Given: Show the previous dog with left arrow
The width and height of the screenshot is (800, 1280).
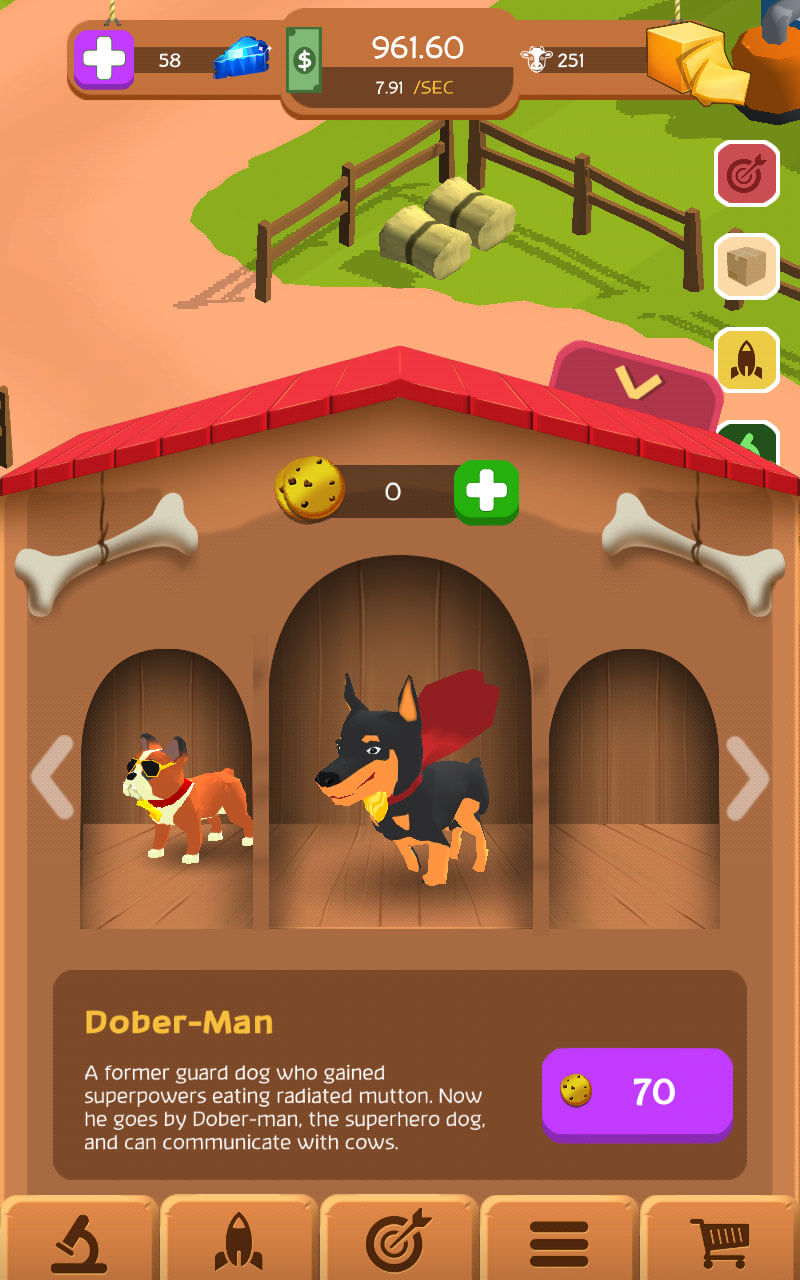Looking at the screenshot, I should [52, 777].
